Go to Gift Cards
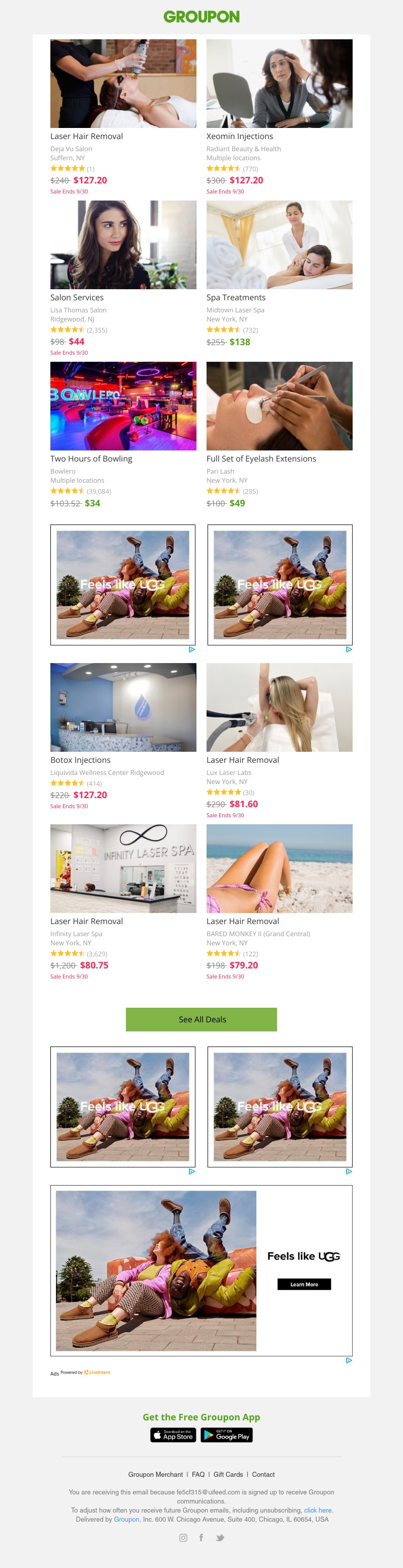Viewport: 403px width, 1568px height. (x=228, y=1474)
